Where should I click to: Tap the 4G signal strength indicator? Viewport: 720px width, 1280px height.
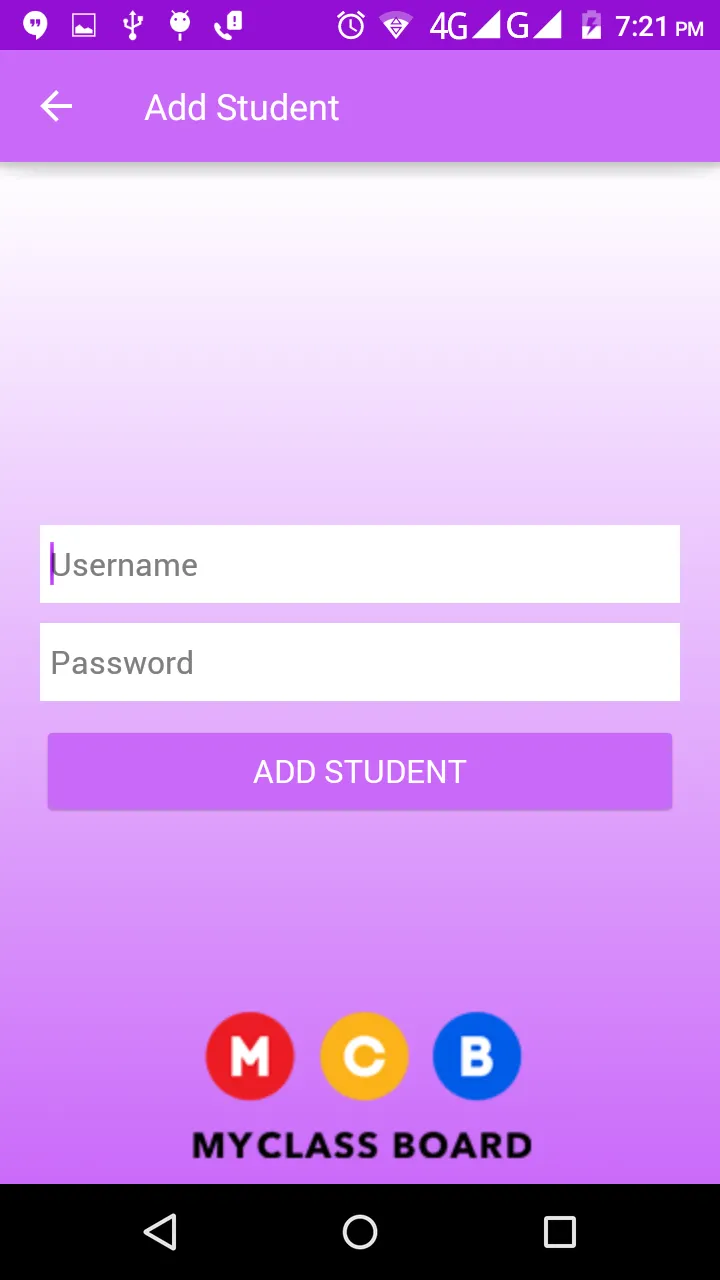click(460, 26)
